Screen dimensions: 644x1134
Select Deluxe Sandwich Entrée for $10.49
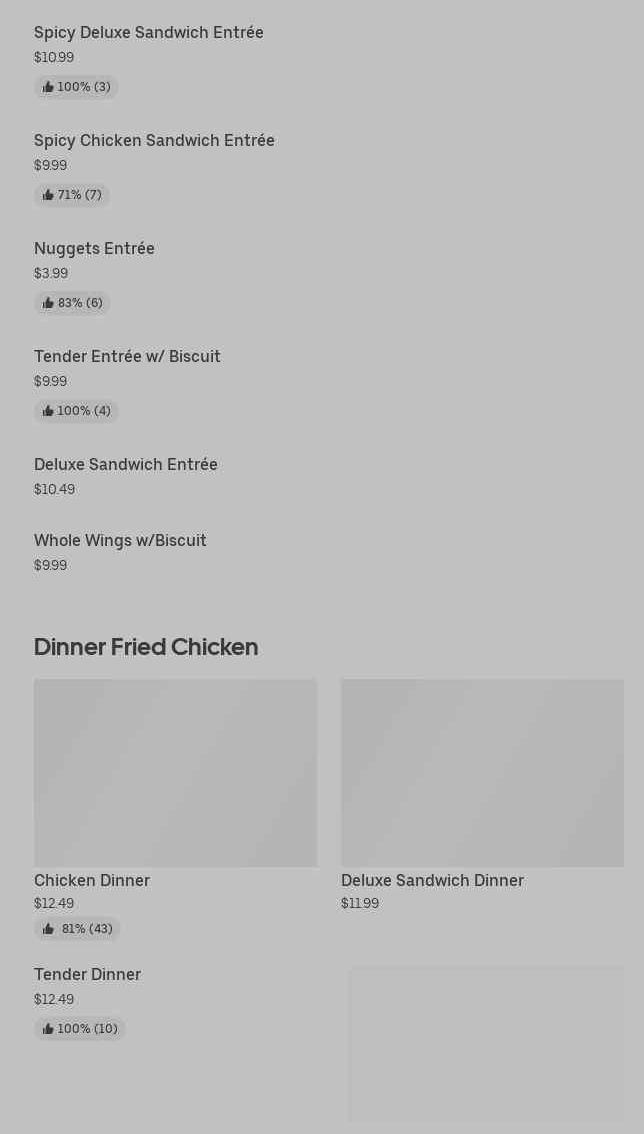point(126,465)
